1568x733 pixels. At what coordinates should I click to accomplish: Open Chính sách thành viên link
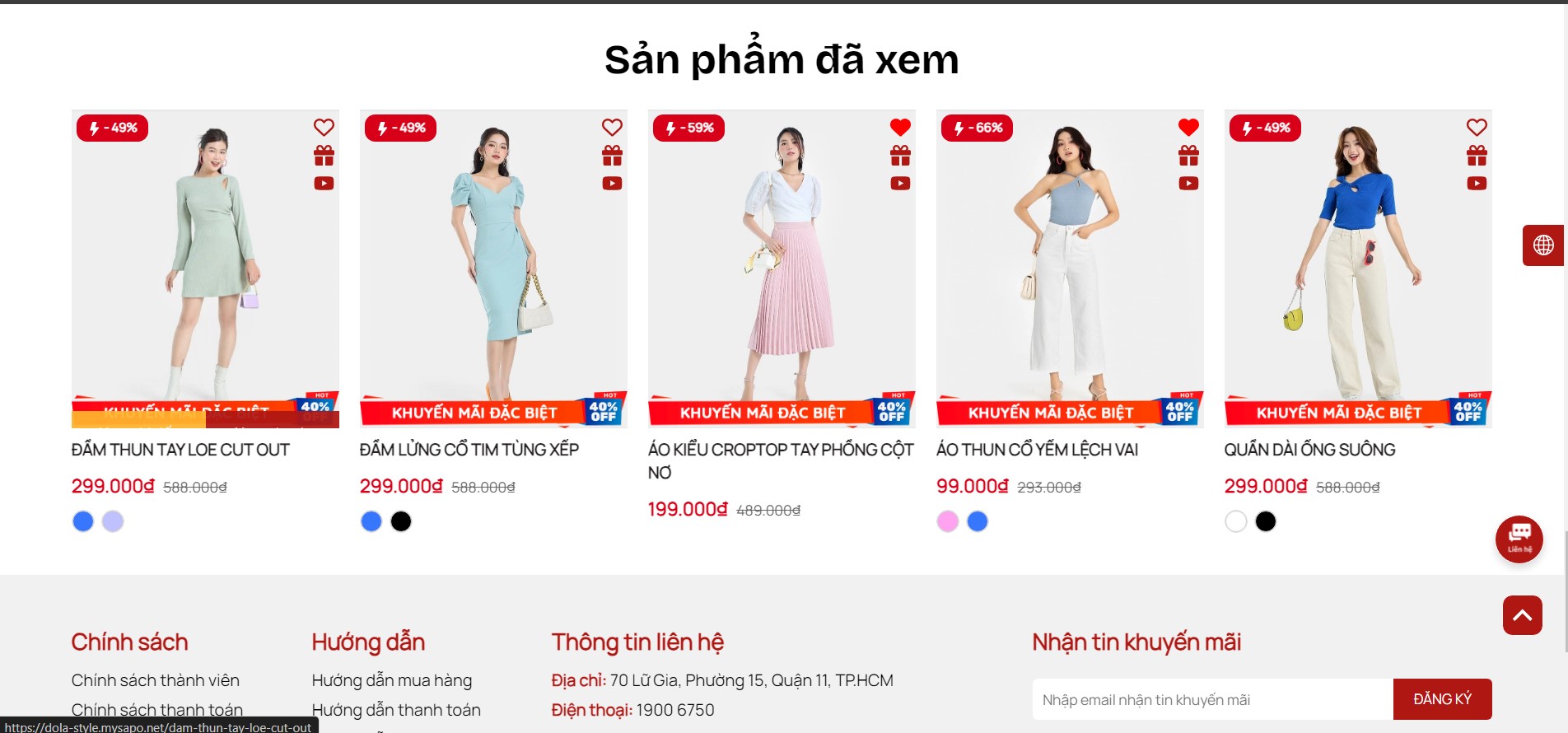[156, 680]
